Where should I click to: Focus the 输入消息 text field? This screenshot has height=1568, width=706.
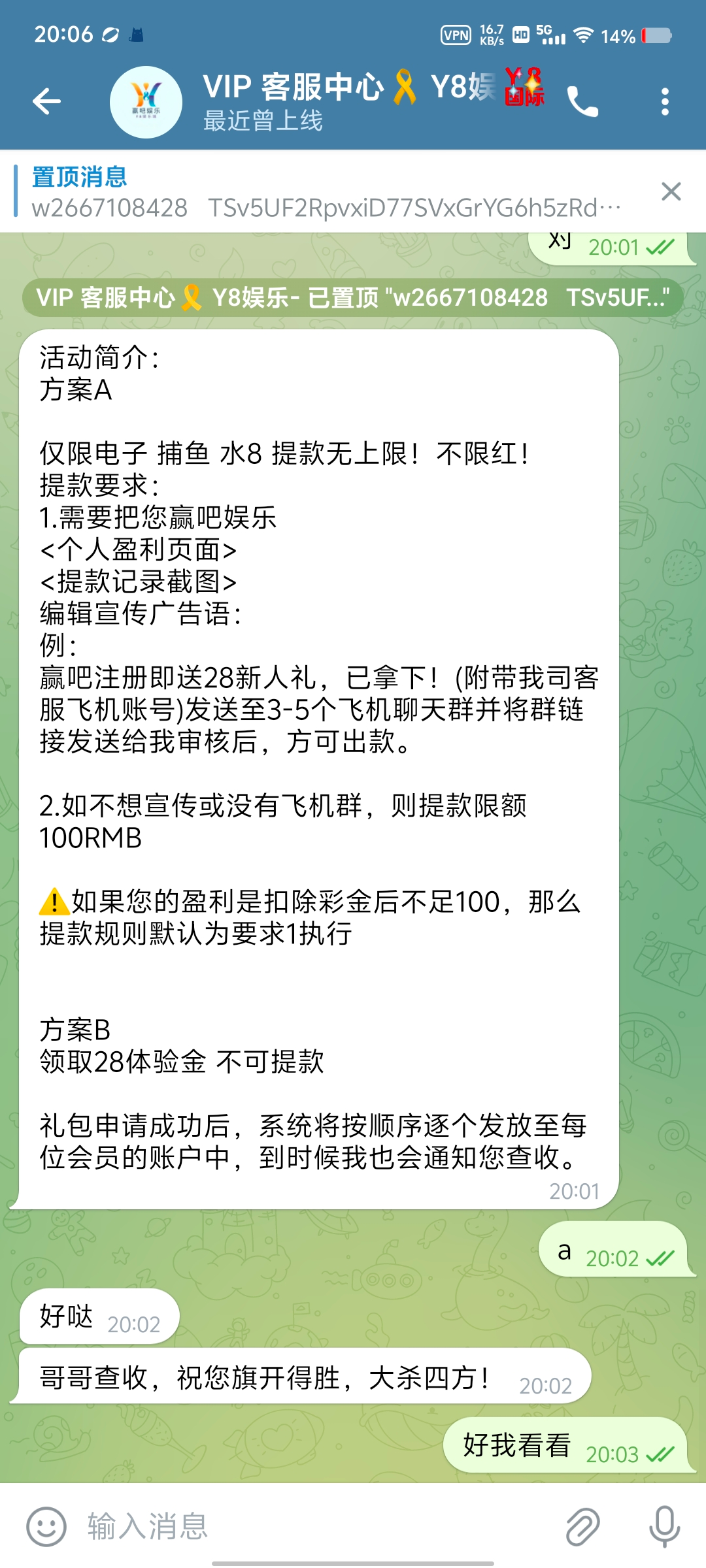tap(314, 1527)
